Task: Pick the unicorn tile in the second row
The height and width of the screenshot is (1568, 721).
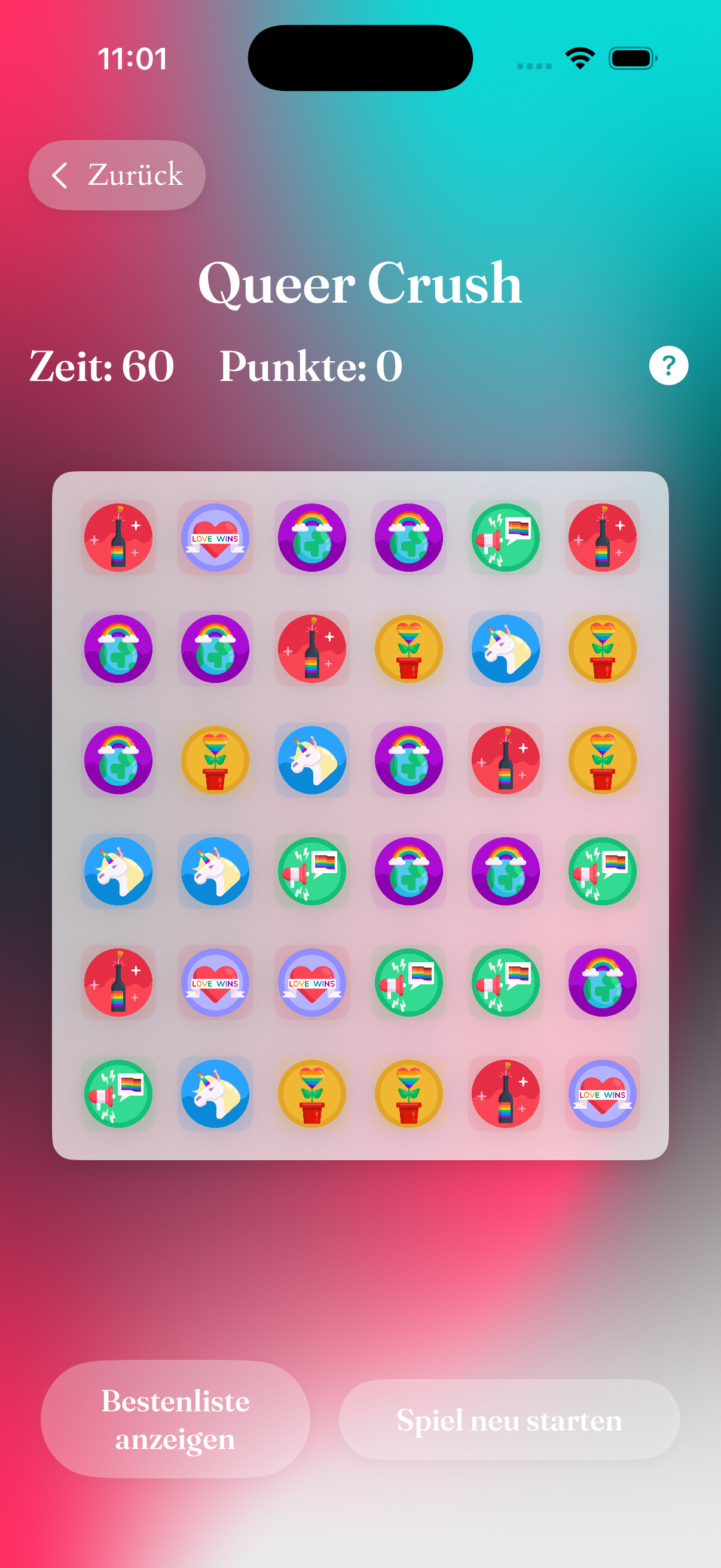Action: click(505, 649)
